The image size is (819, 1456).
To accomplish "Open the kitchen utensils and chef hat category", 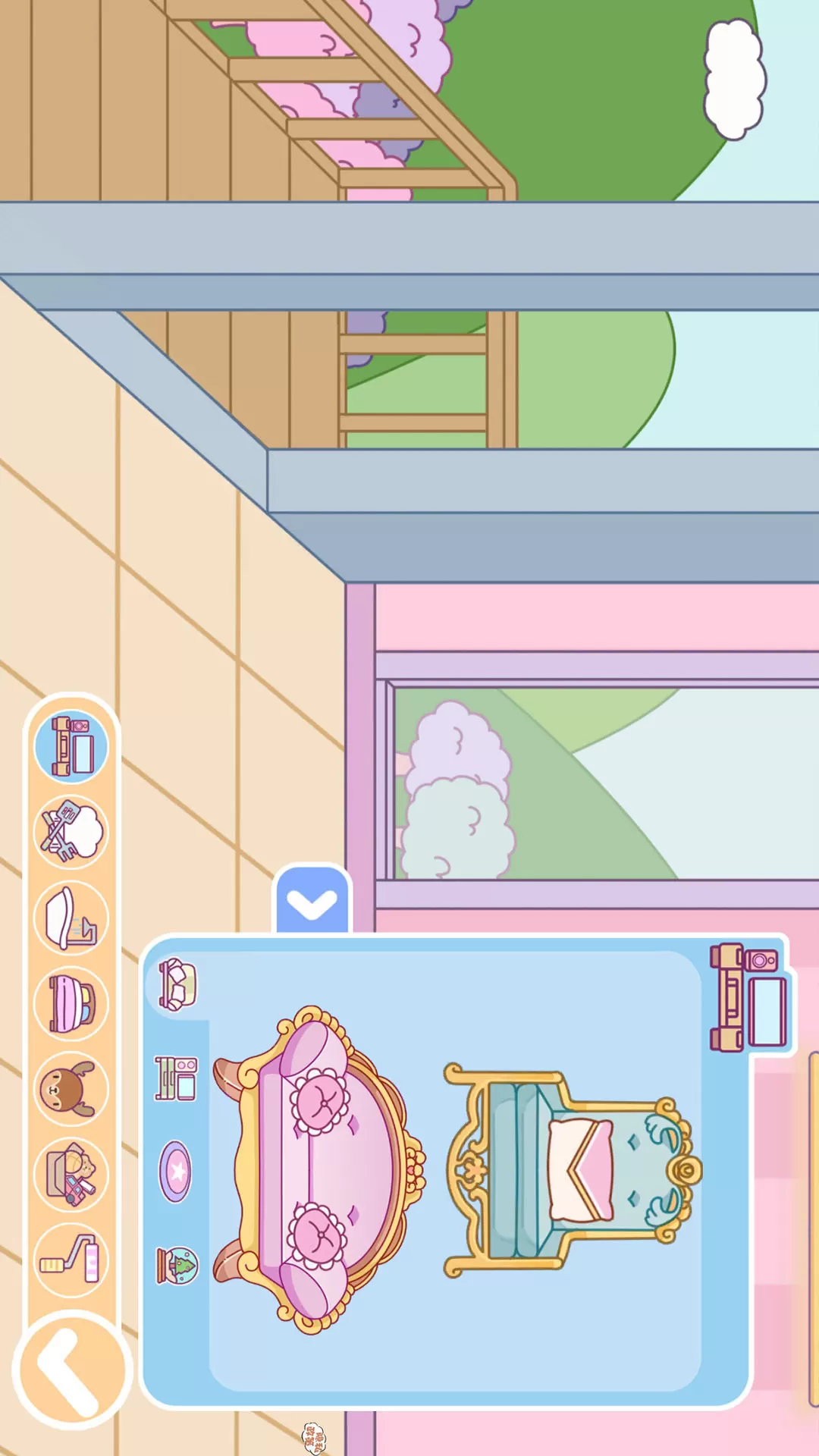I will (x=71, y=832).
